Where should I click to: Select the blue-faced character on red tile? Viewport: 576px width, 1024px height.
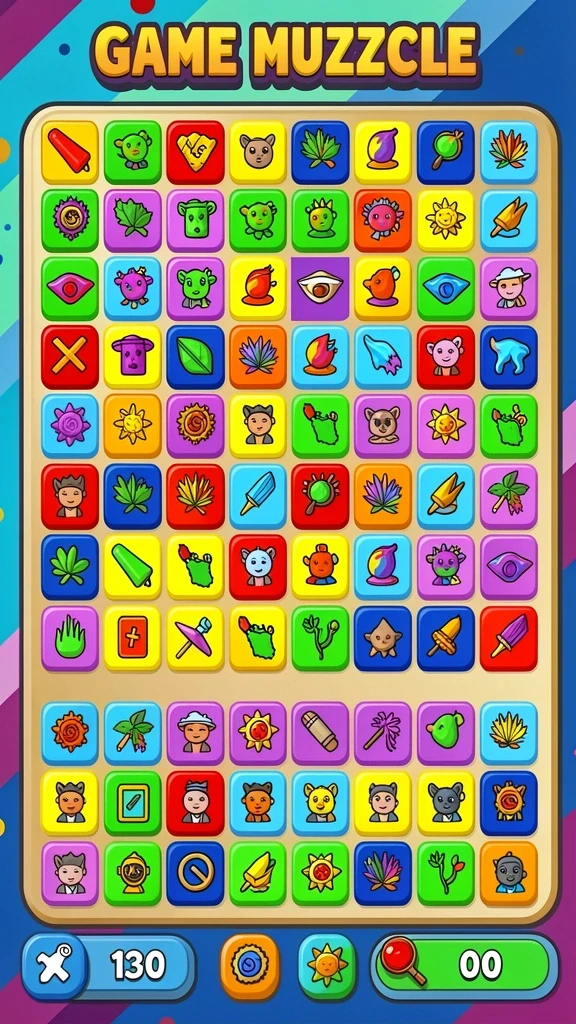click(257, 566)
